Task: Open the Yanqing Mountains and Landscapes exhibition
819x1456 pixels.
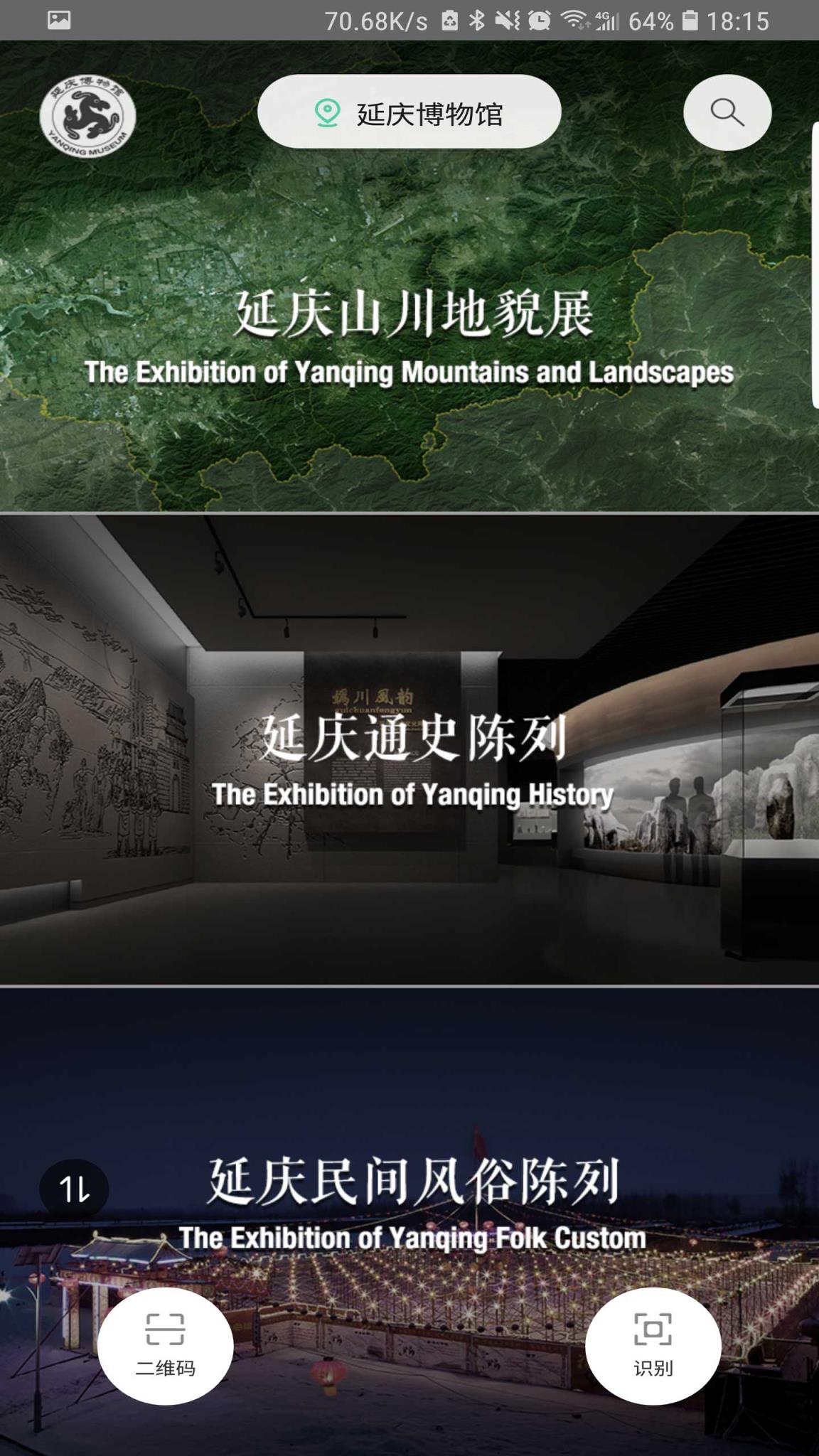Action: (x=409, y=334)
